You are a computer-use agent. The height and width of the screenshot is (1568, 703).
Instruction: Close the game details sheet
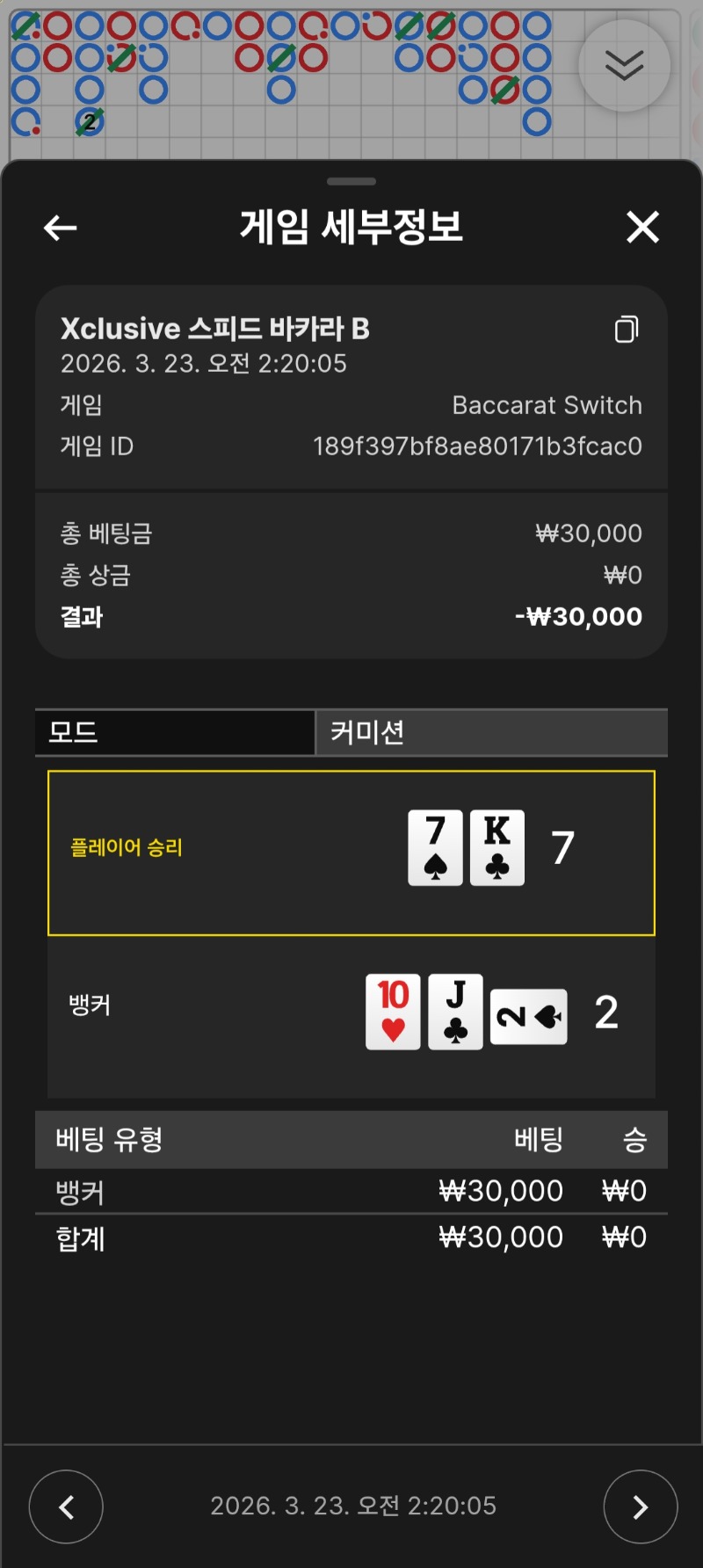pos(642,228)
